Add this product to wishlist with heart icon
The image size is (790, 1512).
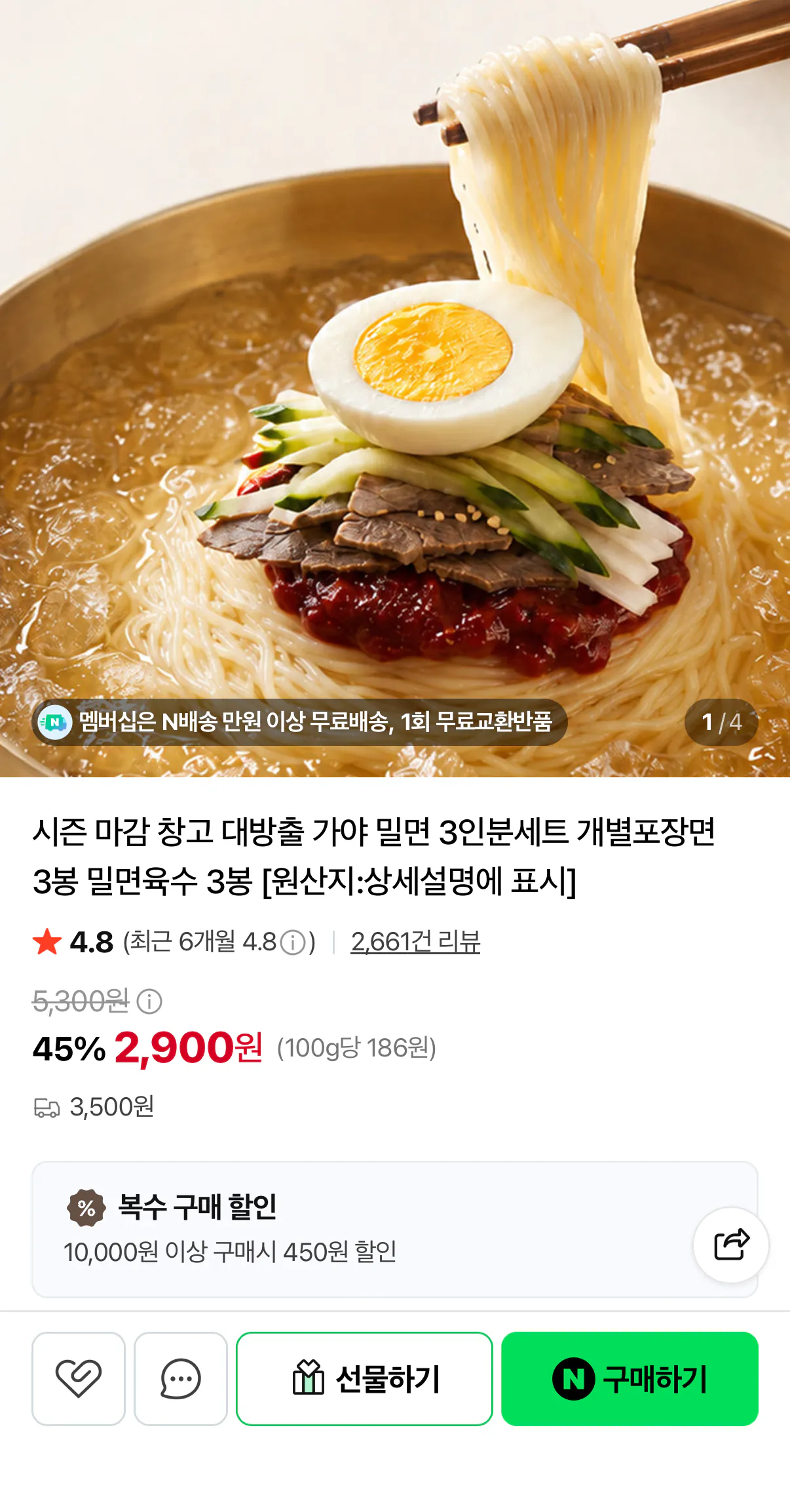point(79,1378)
